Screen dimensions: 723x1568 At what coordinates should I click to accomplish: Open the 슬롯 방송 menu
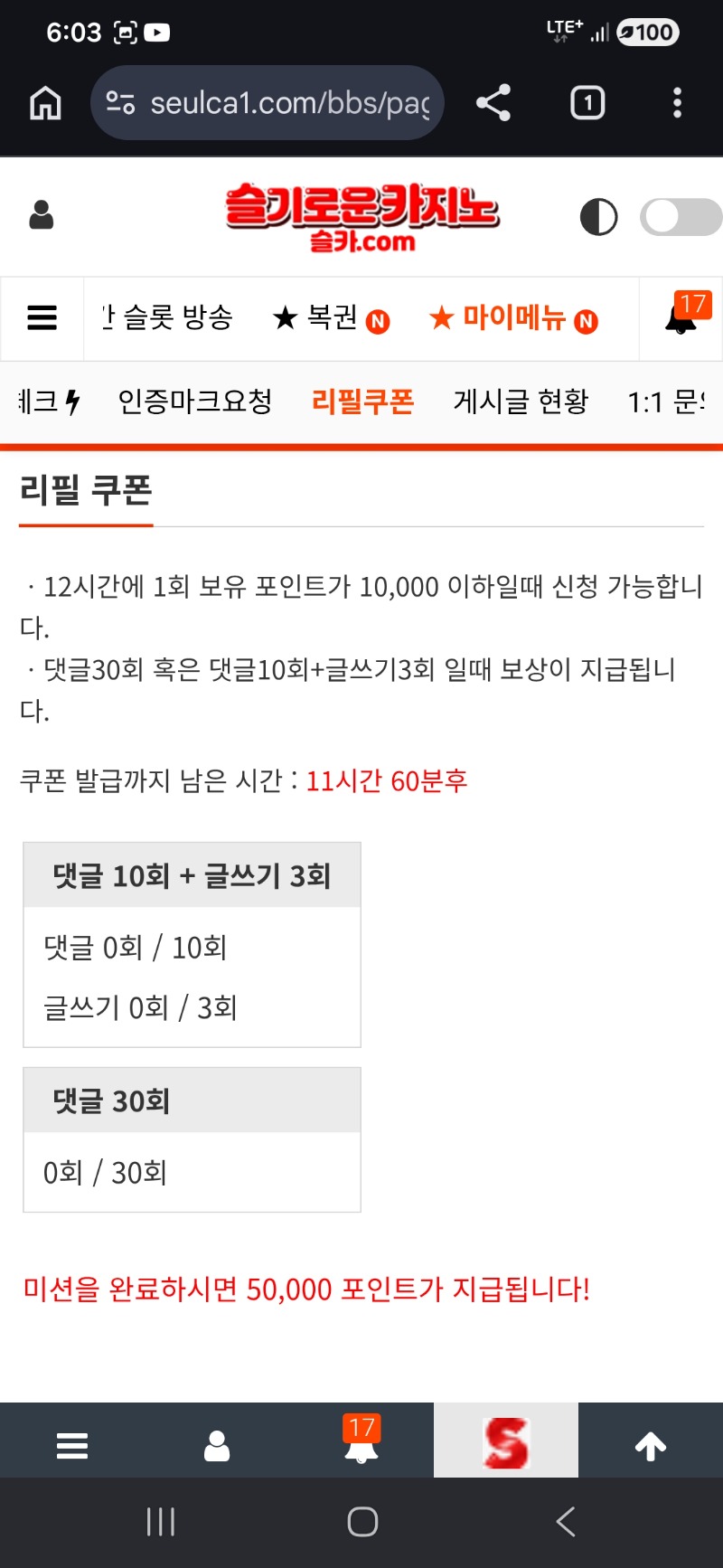tap(172, 318)
